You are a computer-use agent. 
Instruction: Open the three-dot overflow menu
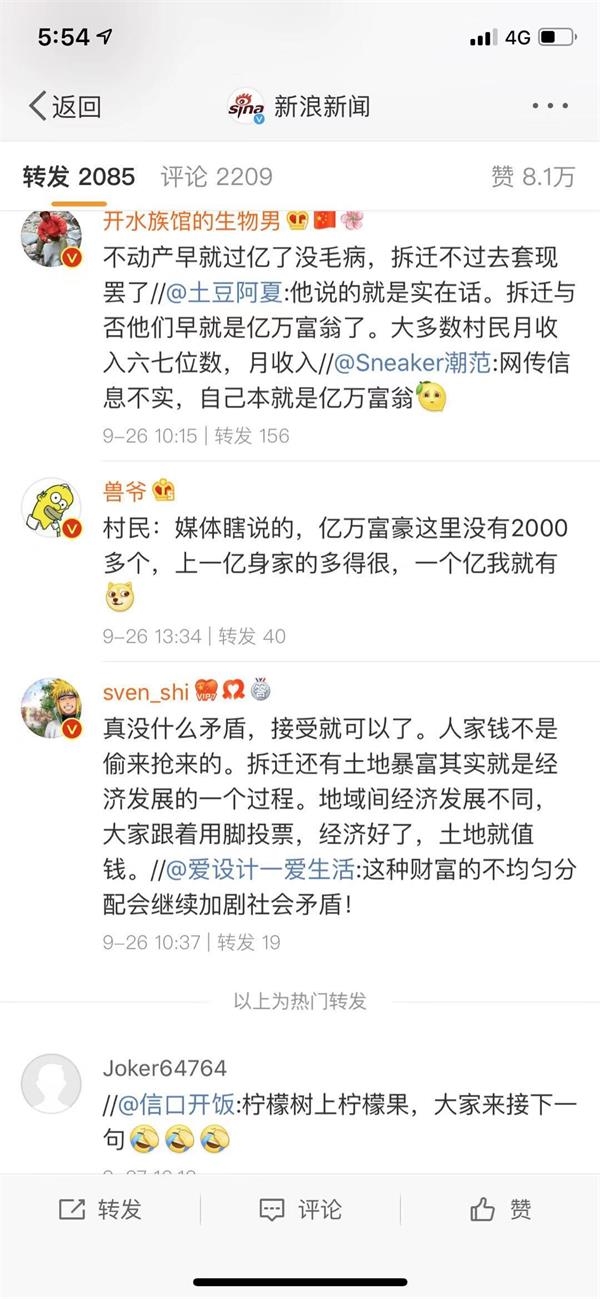pyautogui.click(x=549, y=105)
